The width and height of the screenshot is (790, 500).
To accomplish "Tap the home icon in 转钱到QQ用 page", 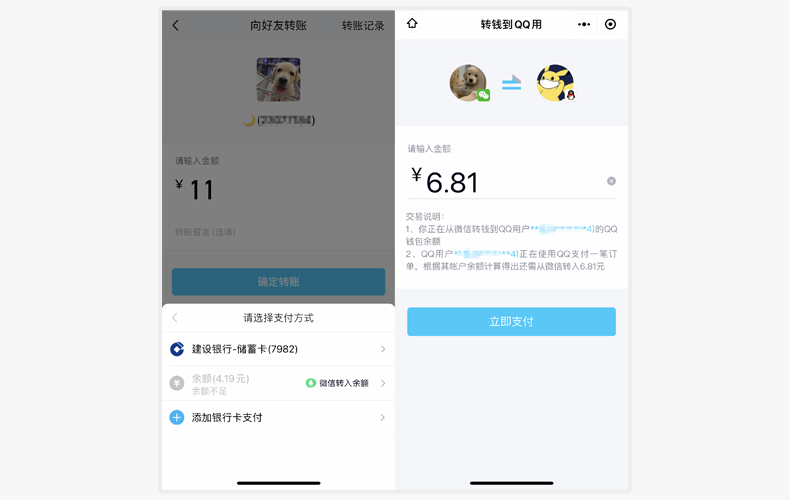I will click(x=412, y=24).
